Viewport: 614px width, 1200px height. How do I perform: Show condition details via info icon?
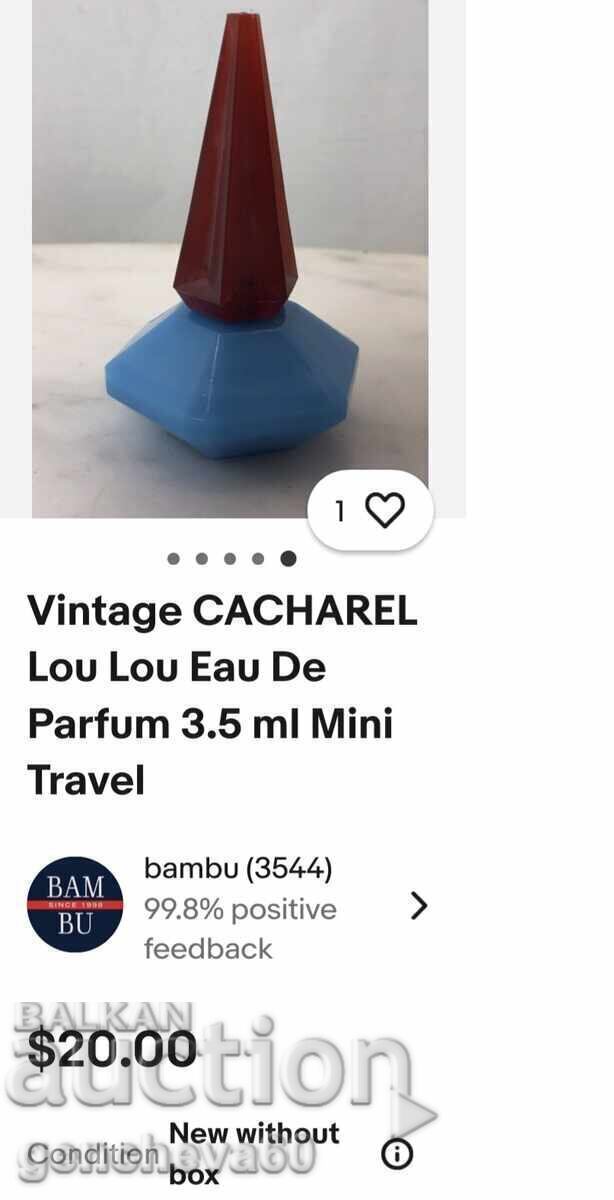(x=397, y=1154)
